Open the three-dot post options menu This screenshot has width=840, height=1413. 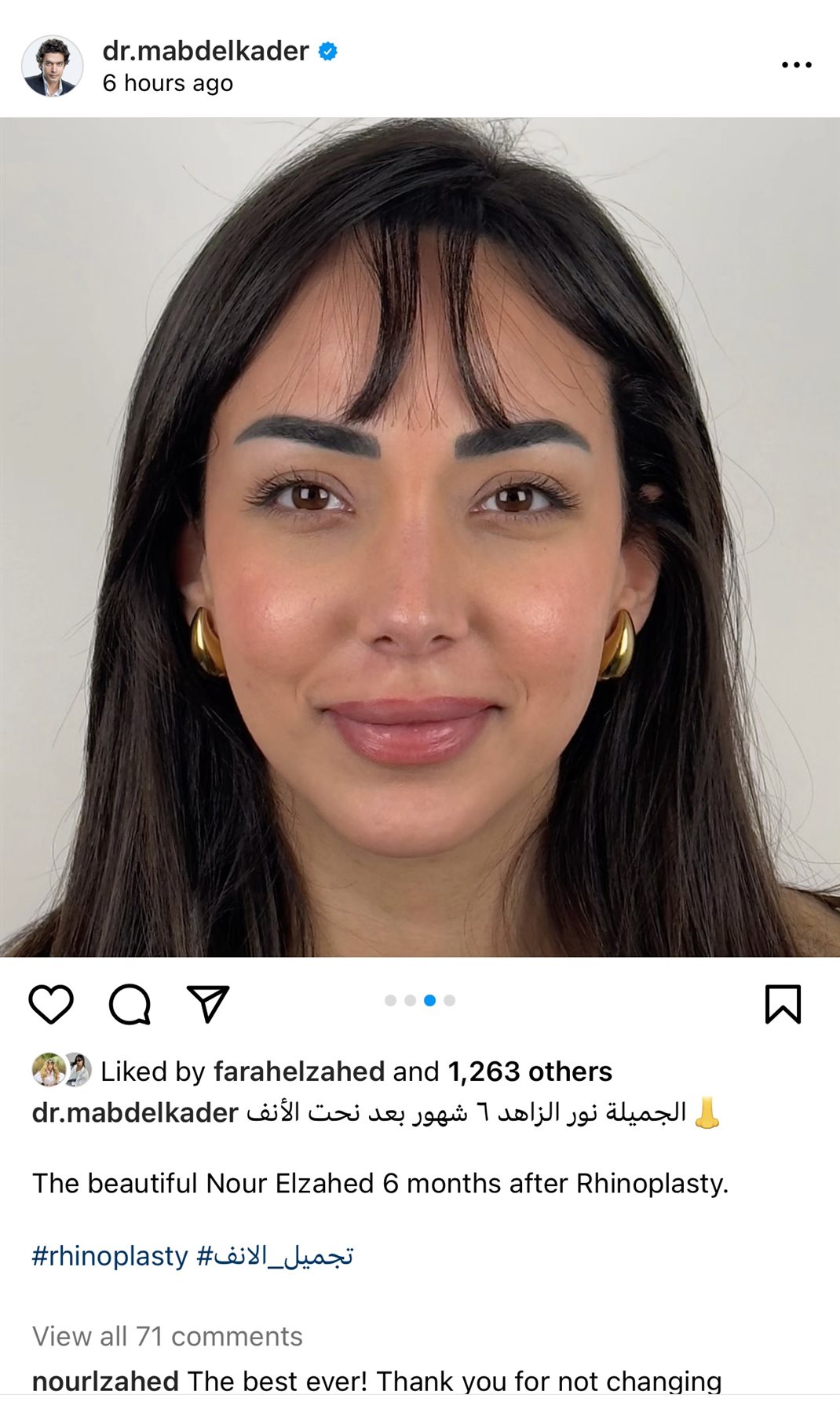pos(796,65)
